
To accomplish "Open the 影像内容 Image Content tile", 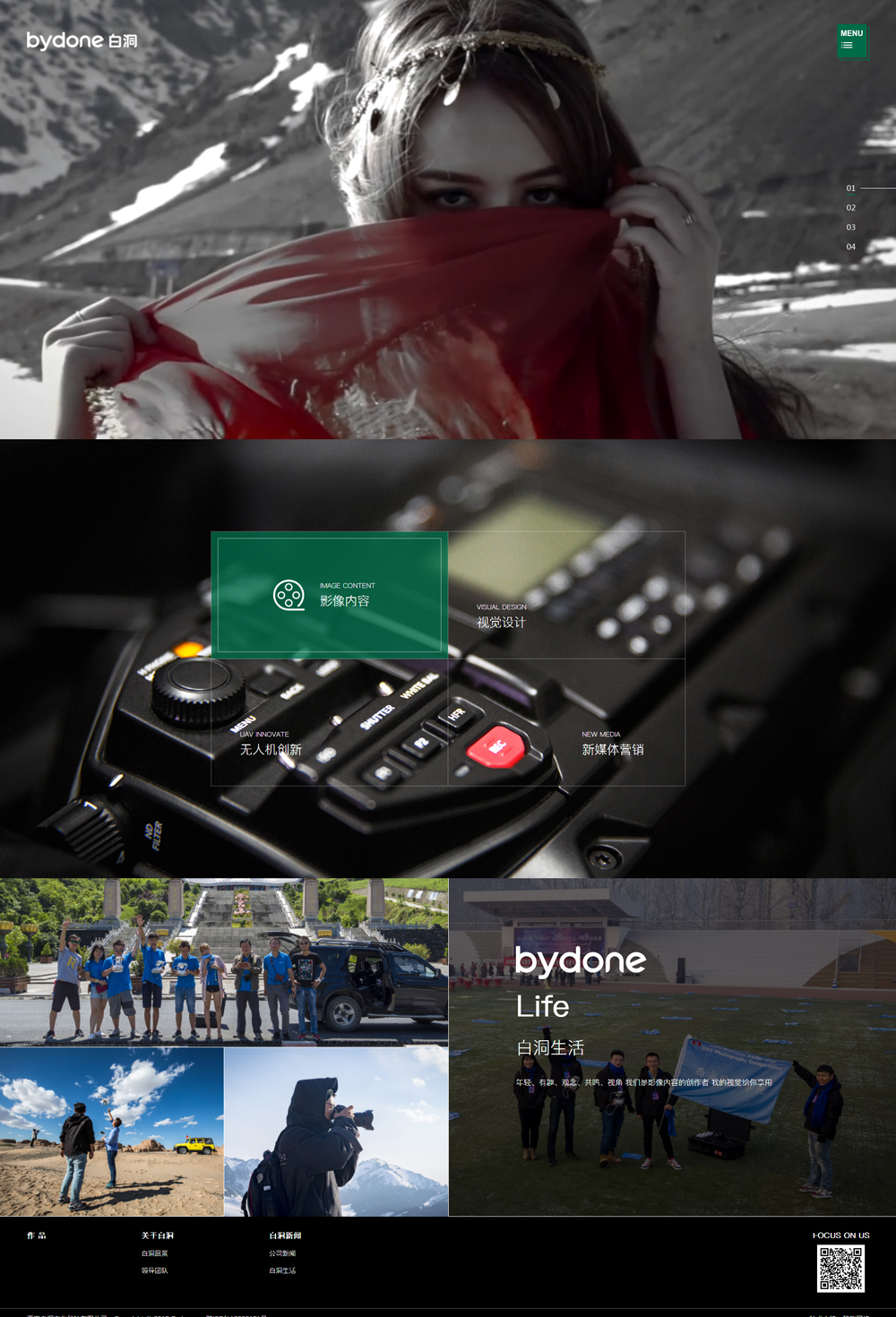I will click(330, 595).
